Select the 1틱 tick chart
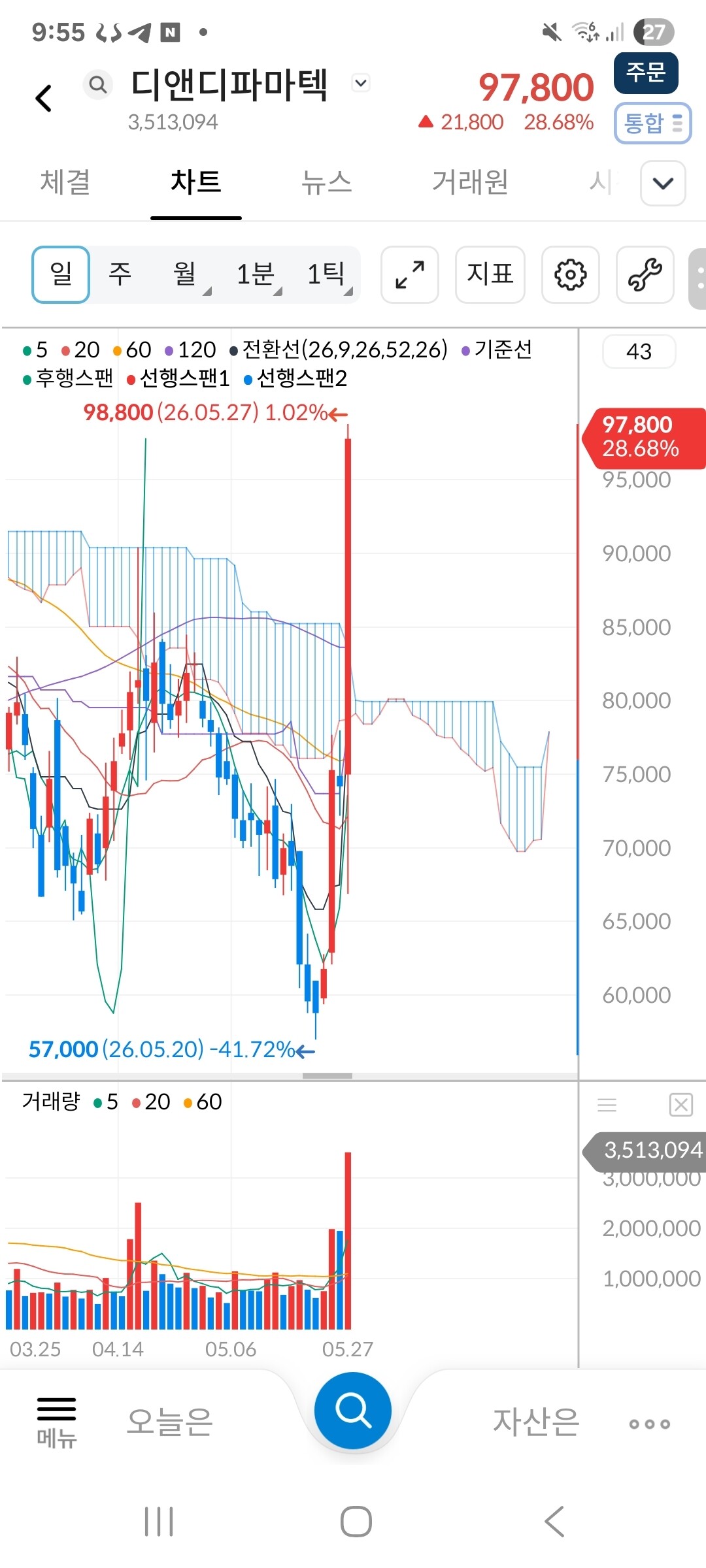706x1568 pixels. point(327,274)
